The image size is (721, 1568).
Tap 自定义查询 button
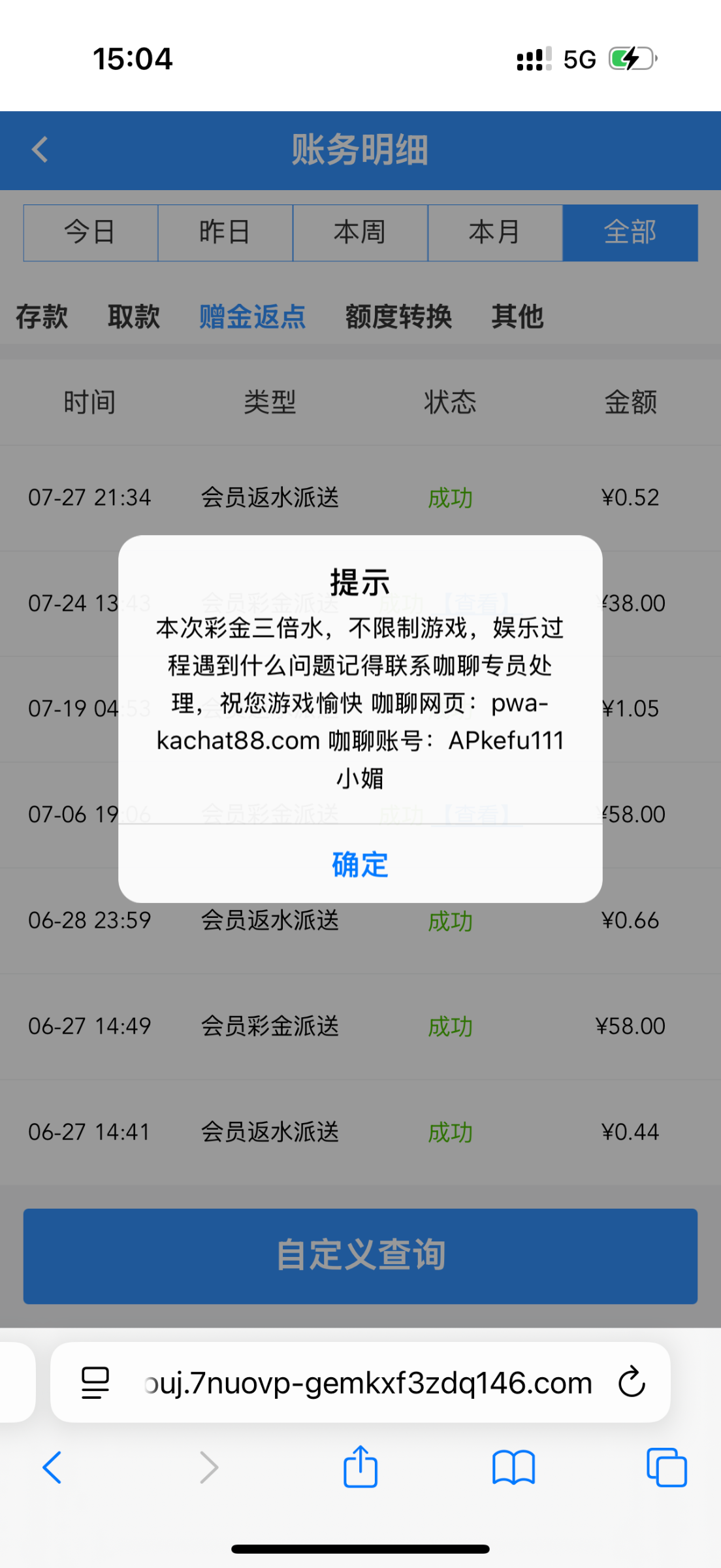tap(360, 1255)
